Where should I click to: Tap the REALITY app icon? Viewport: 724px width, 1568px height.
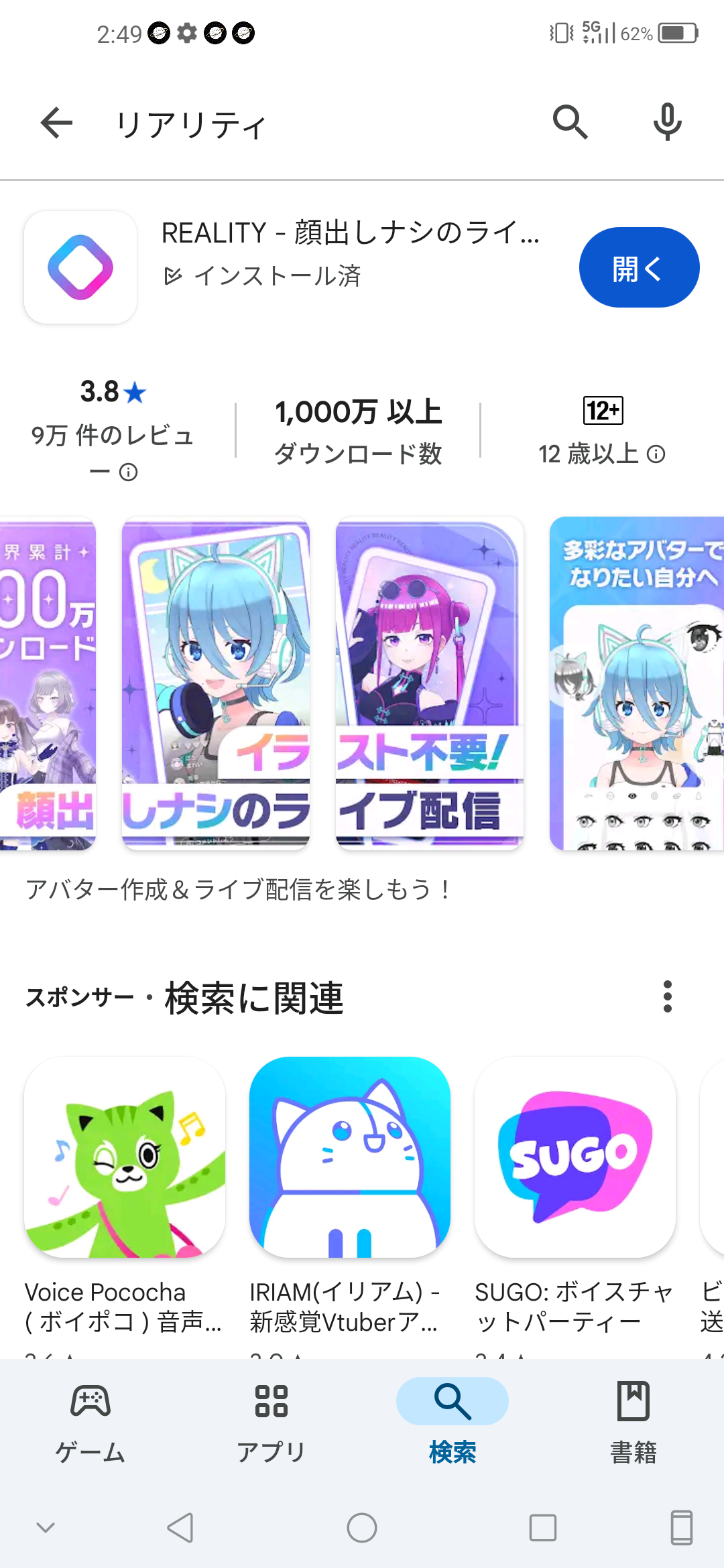pyautogui.click(x=79, y=266)
